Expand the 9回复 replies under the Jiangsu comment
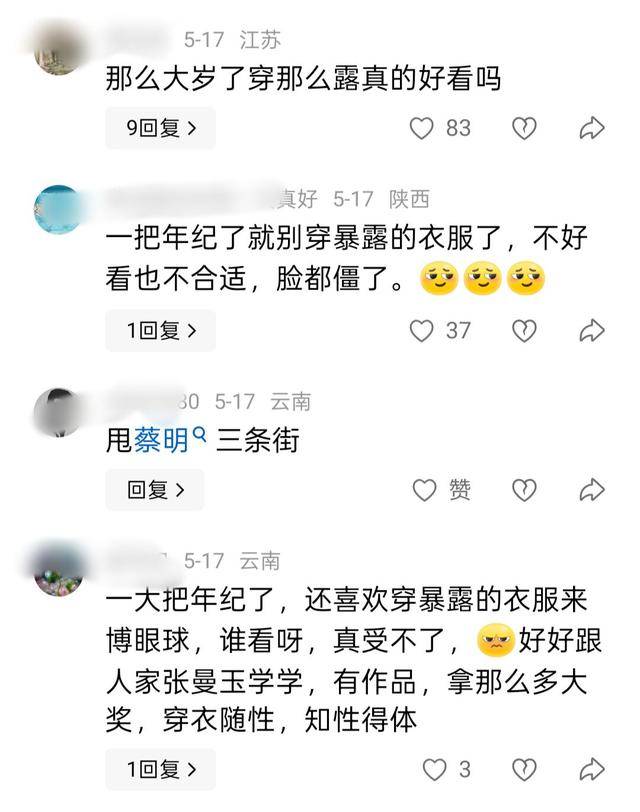The height and width of the screenshot is (812, 640). point(160,128)
